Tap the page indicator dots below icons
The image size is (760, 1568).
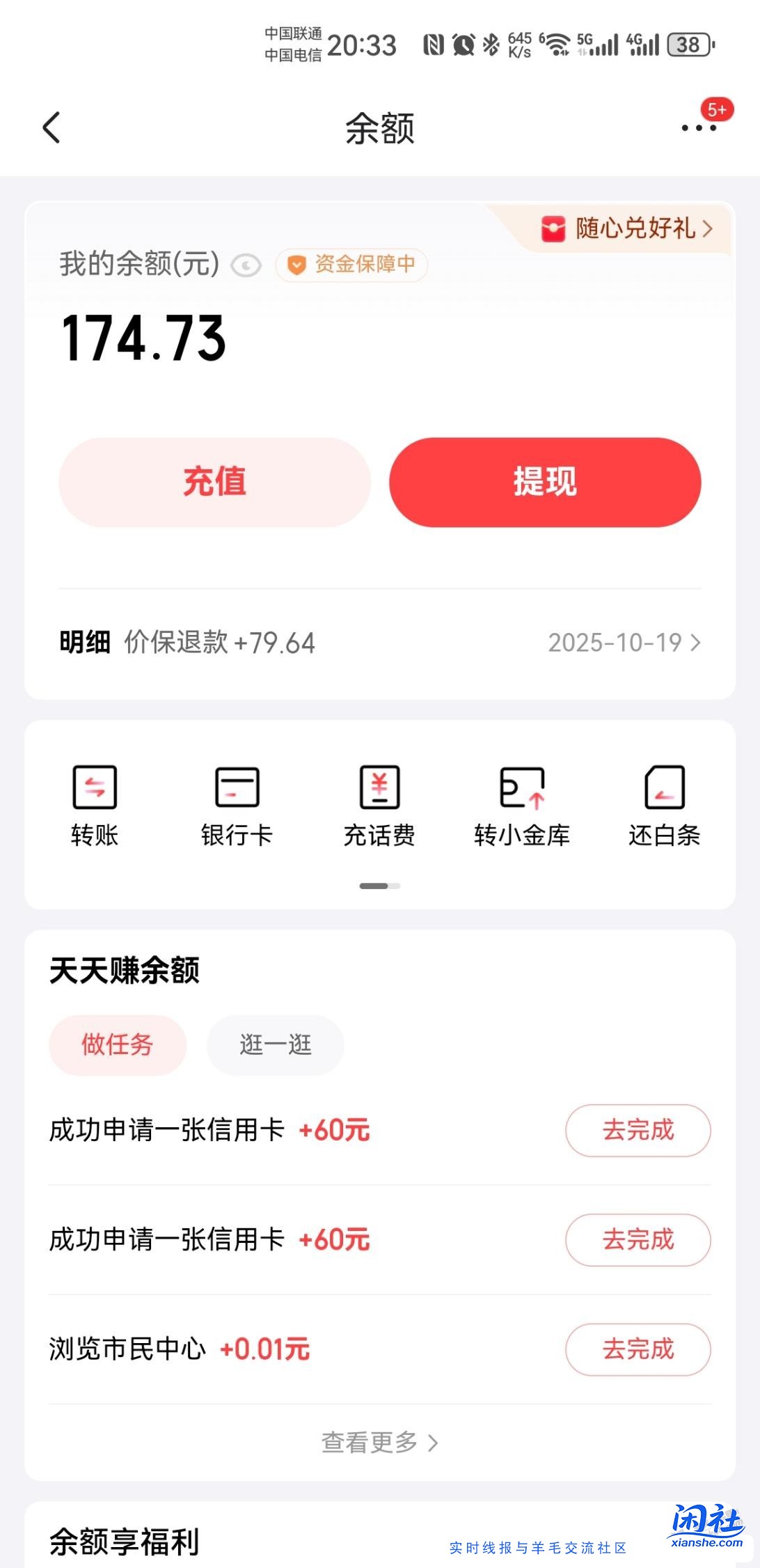pyautogui.click(x=380, y=886)
